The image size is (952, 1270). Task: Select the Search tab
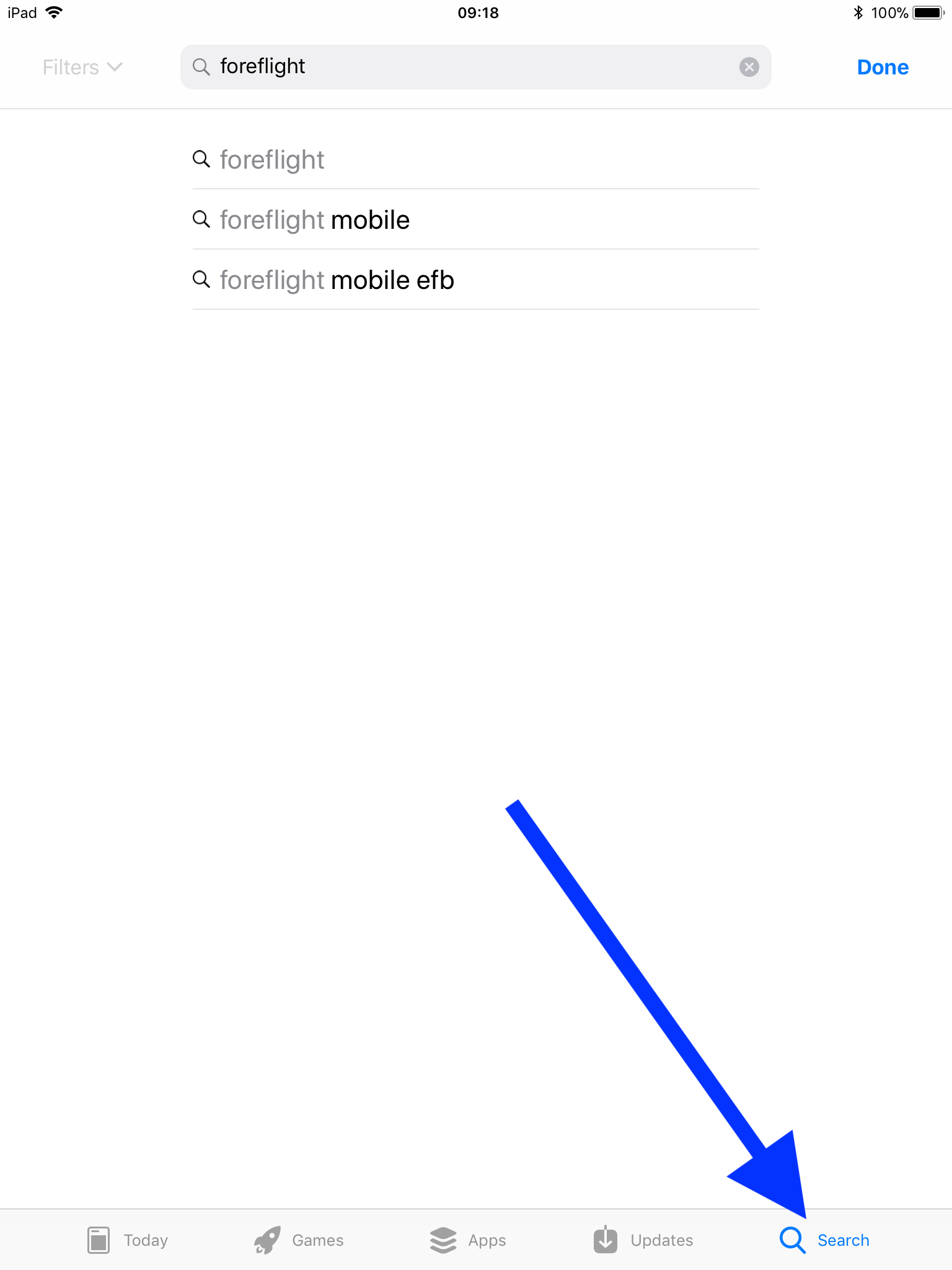[x=824, y=1240]
